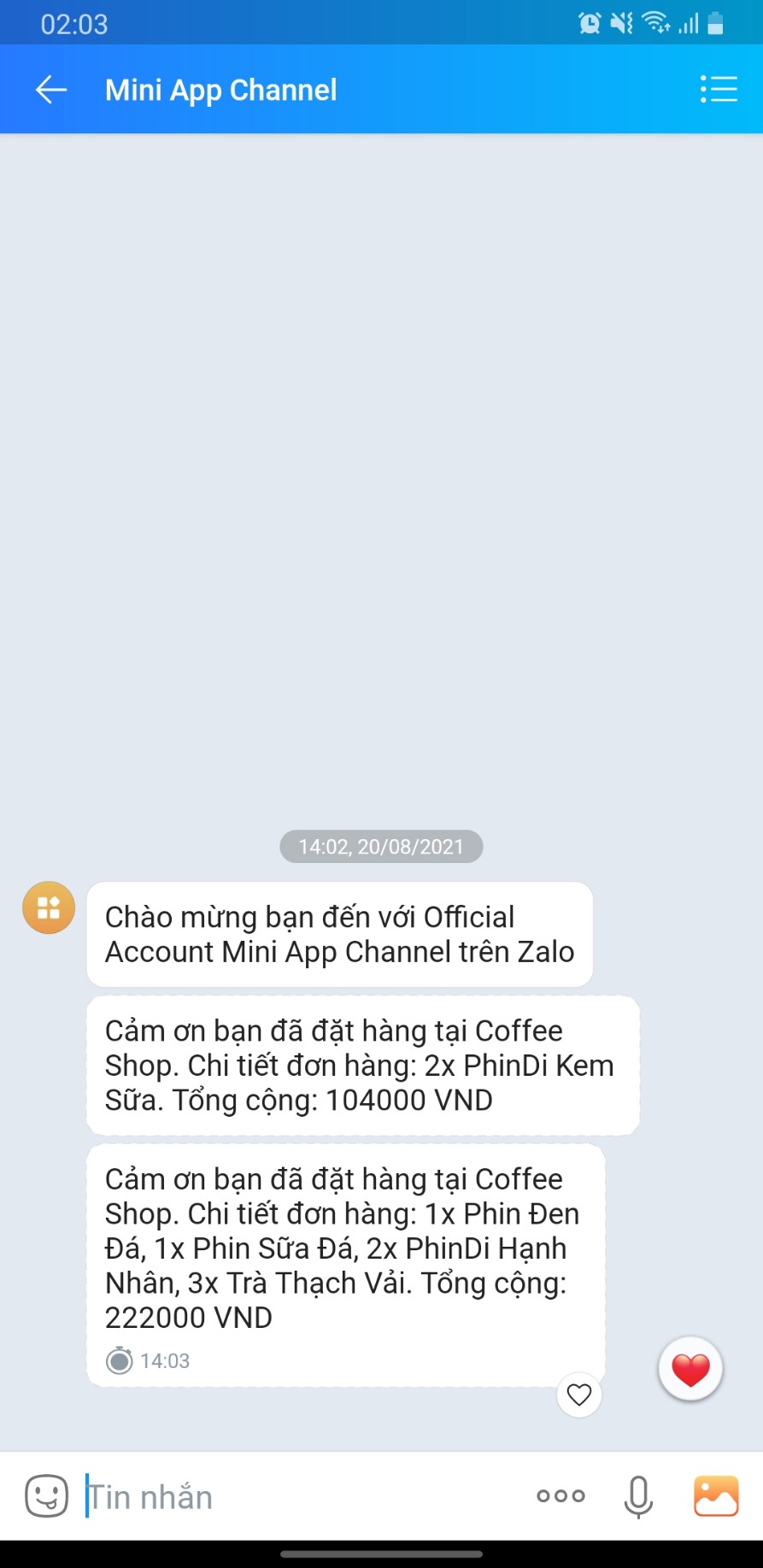Record a voice message

point(638,1496)
